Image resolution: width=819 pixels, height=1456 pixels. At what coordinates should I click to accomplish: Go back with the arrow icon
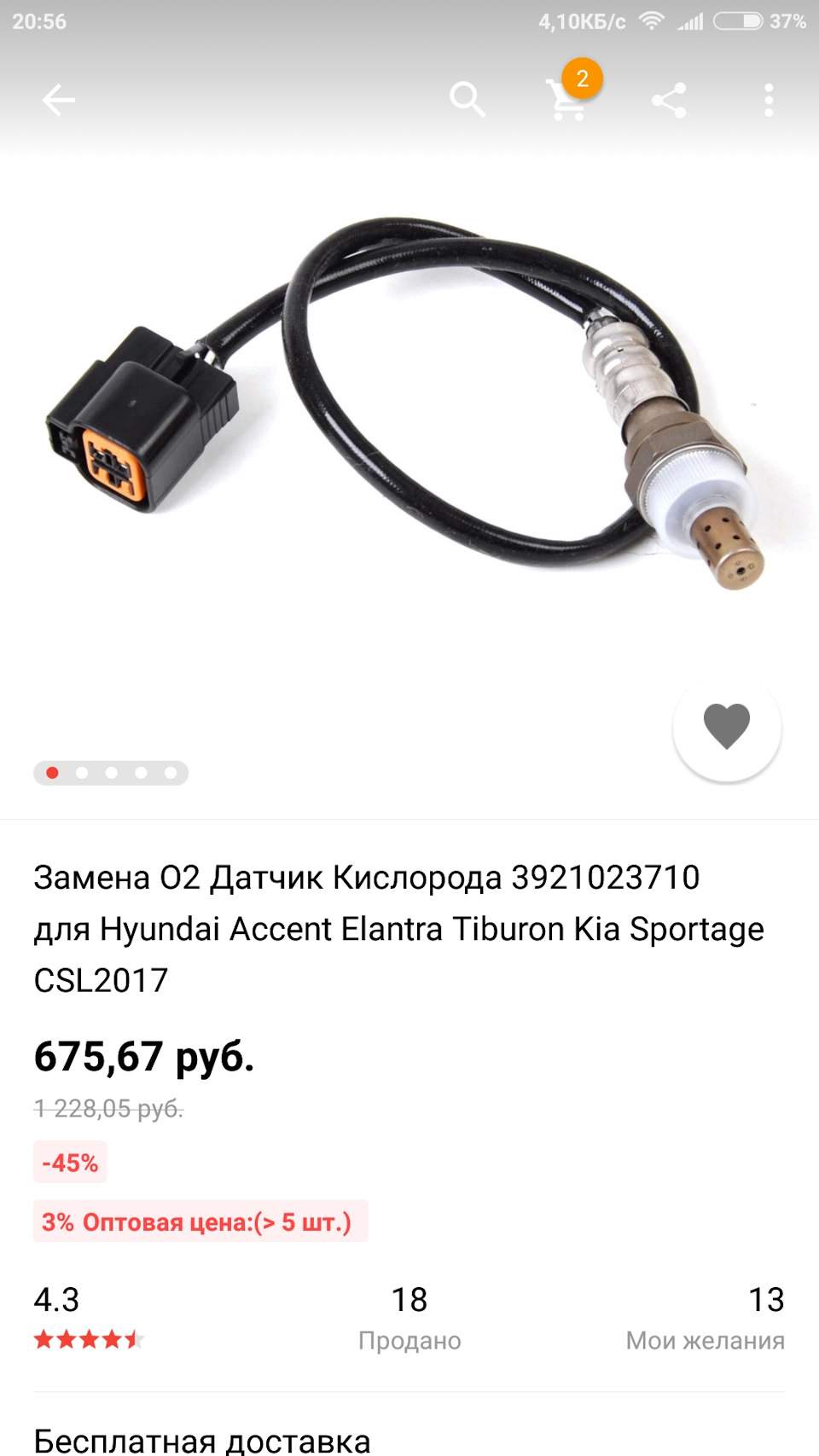pyautogui.click(x=58, y=100)
